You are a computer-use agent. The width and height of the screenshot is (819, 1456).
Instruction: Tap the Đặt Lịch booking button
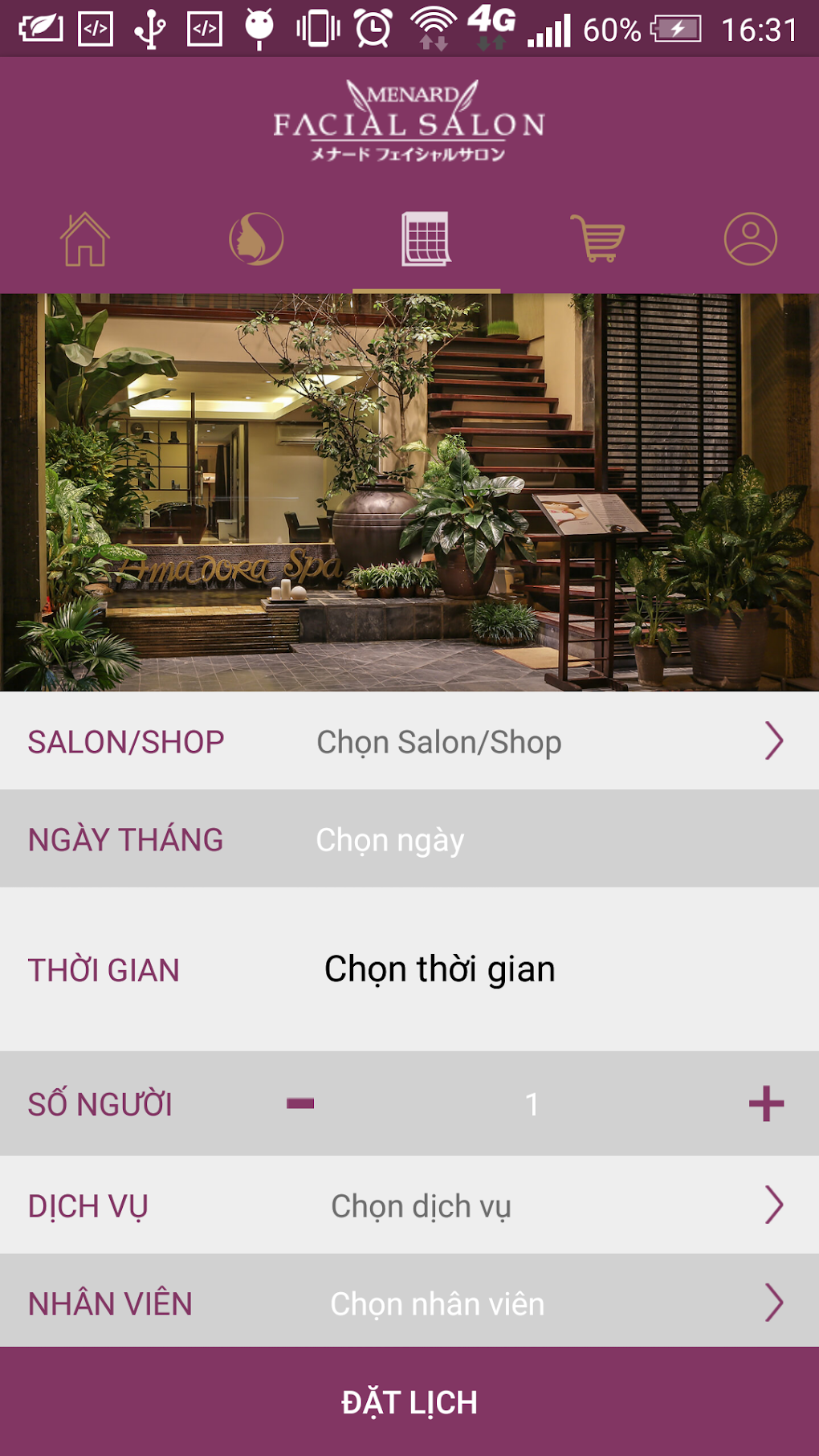pyautogui.click(x=409, y=1402)
